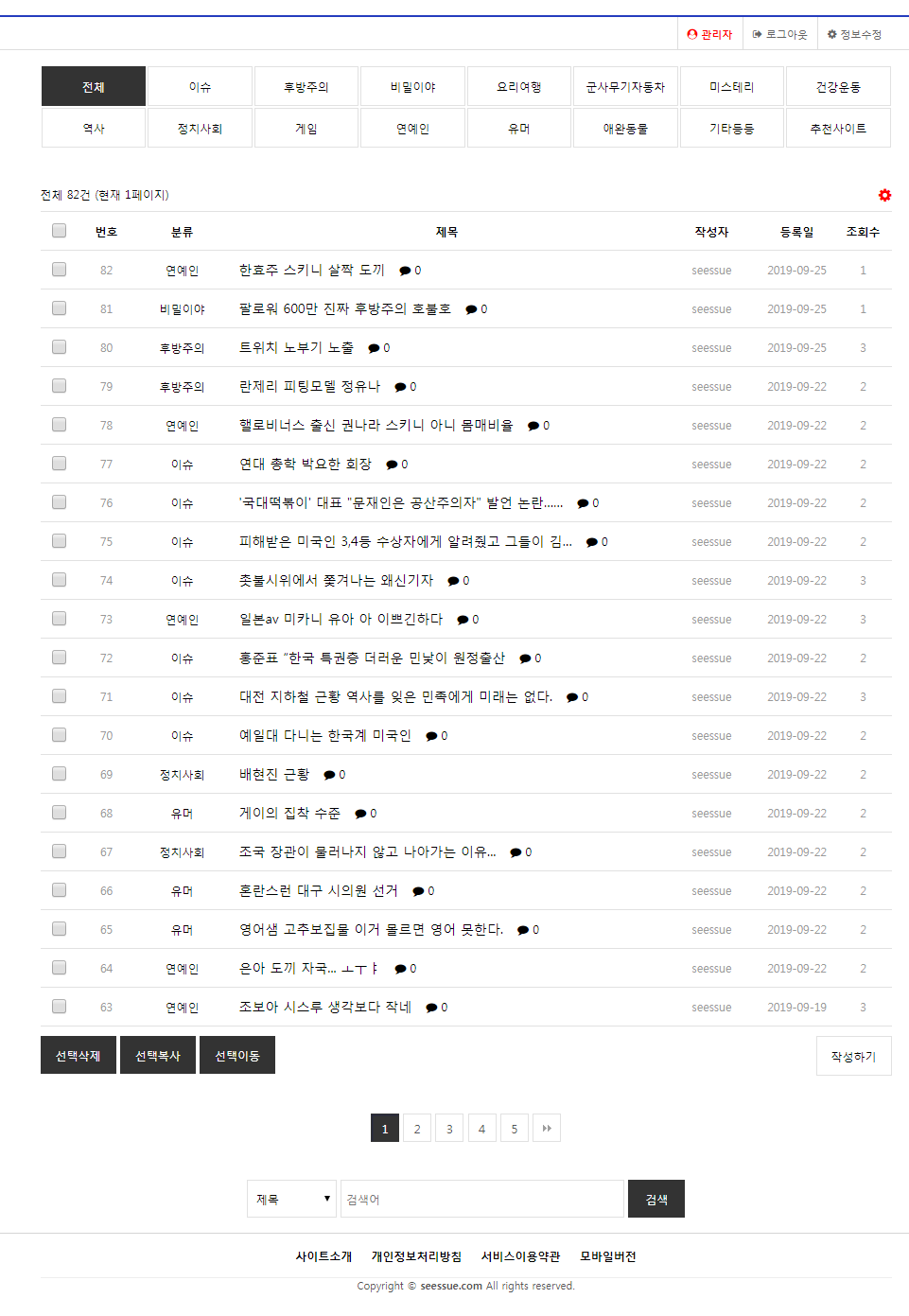Expand the 제목 search-type dropdown
Image resolution: width=909 pixels, height=1316 pixels.
(292, 1199)
